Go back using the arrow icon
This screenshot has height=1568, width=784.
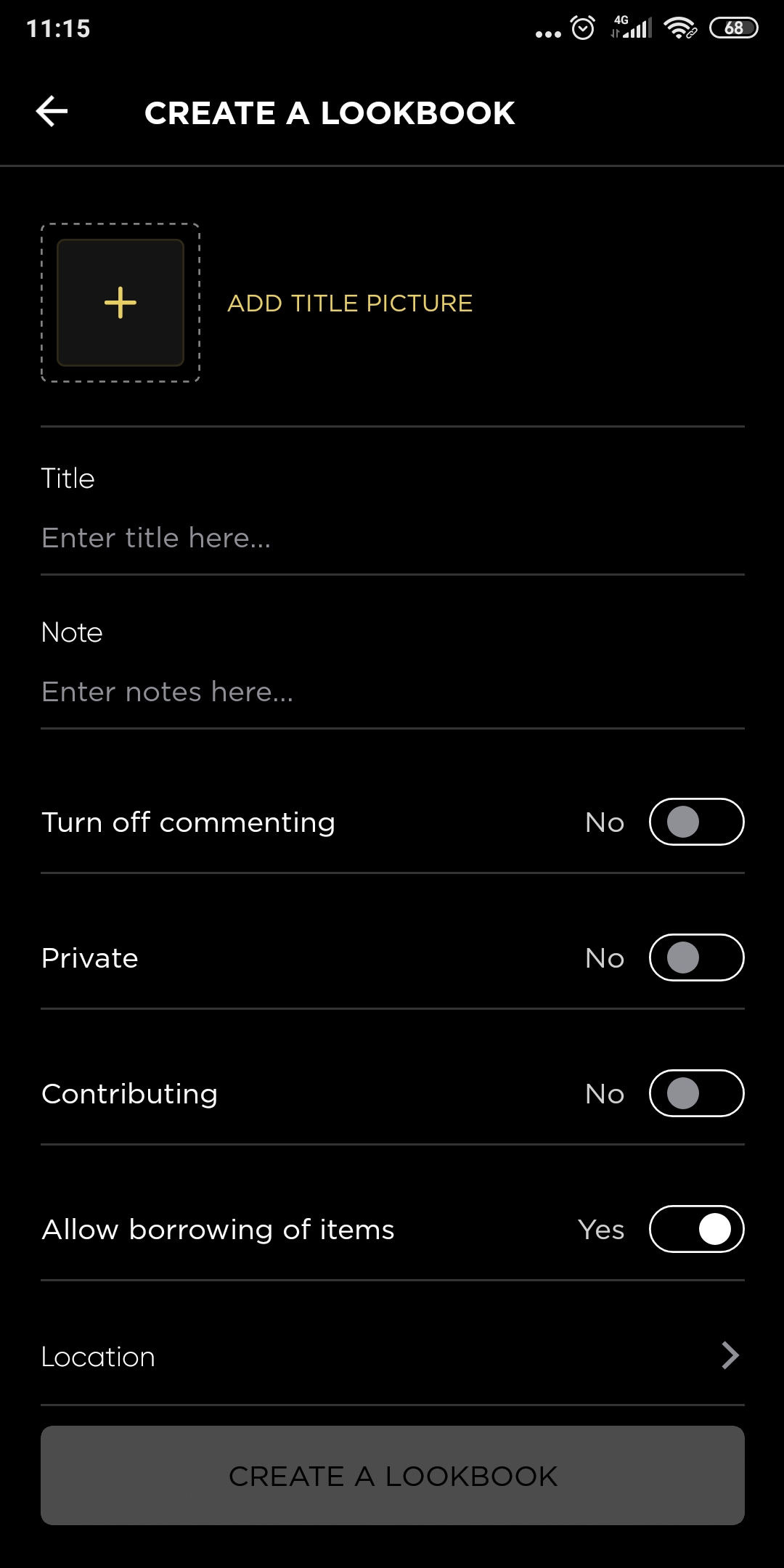pos(52,112)
